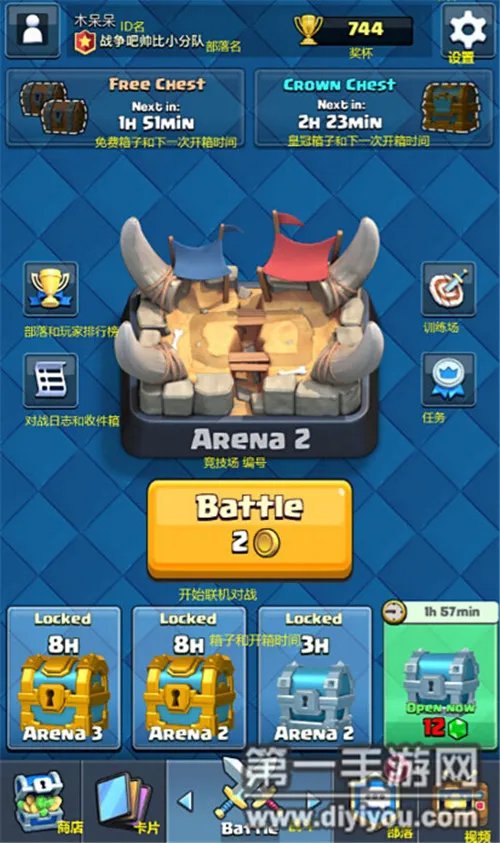Select the locked 8H Arena 2 golden chest

pyautogui.click(x=189, y=678)
